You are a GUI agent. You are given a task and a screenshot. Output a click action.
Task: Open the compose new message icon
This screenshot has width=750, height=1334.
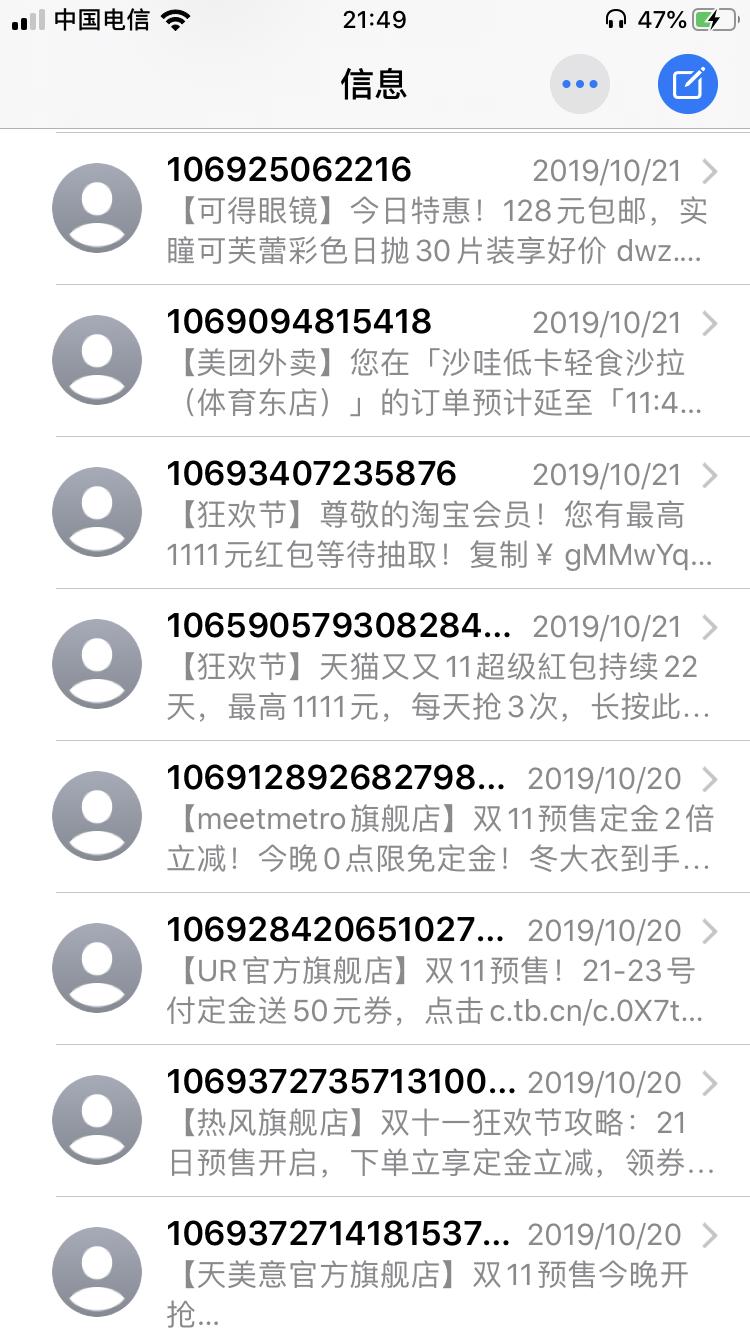pos(687,83)
